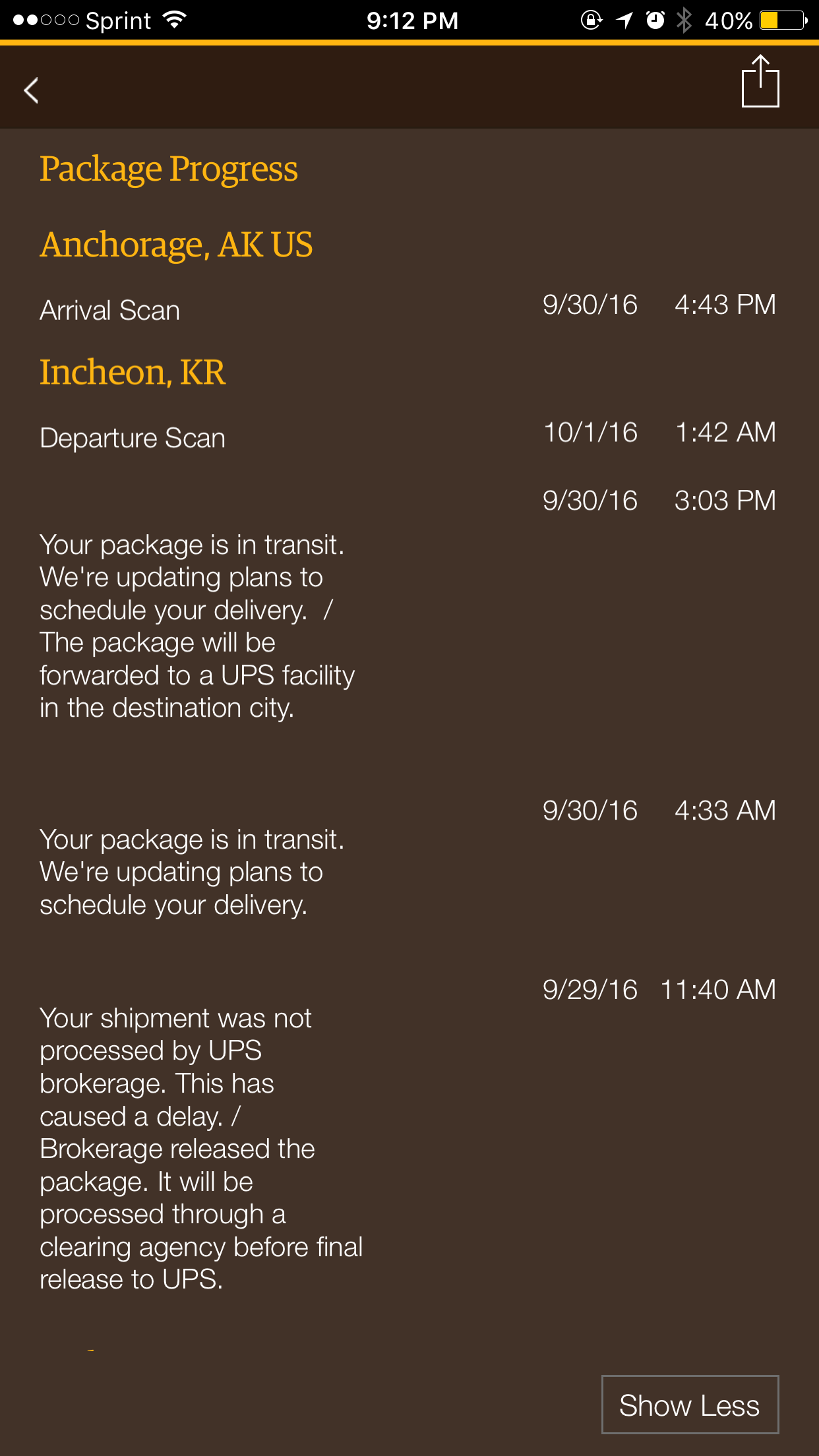The width and height of the screenshot is (819, 1456).
Task: Collapse progress with Show Less
Action: [x=690, y=1405]
